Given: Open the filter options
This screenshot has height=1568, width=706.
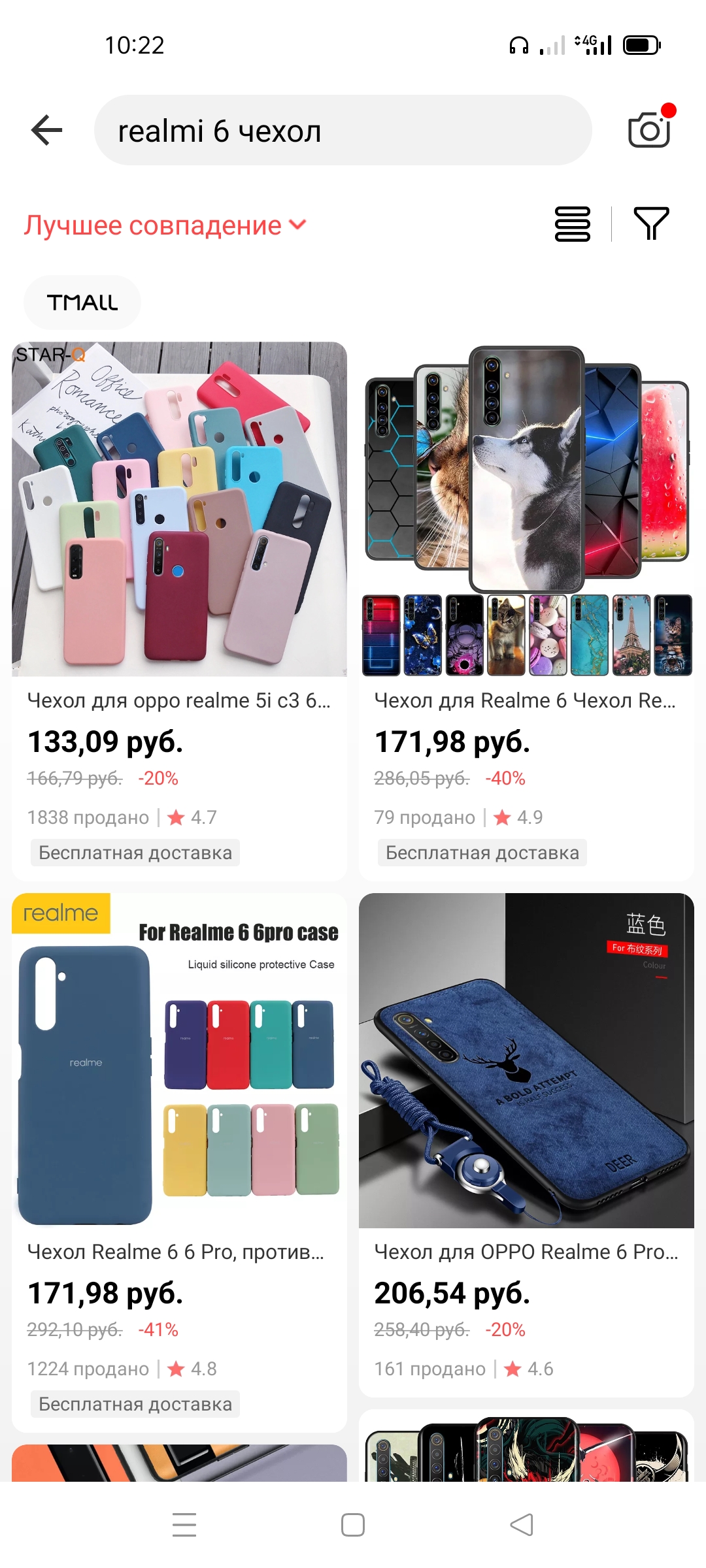Looking at the screenshot, I should pyautogui.click(x=651, y=224).
